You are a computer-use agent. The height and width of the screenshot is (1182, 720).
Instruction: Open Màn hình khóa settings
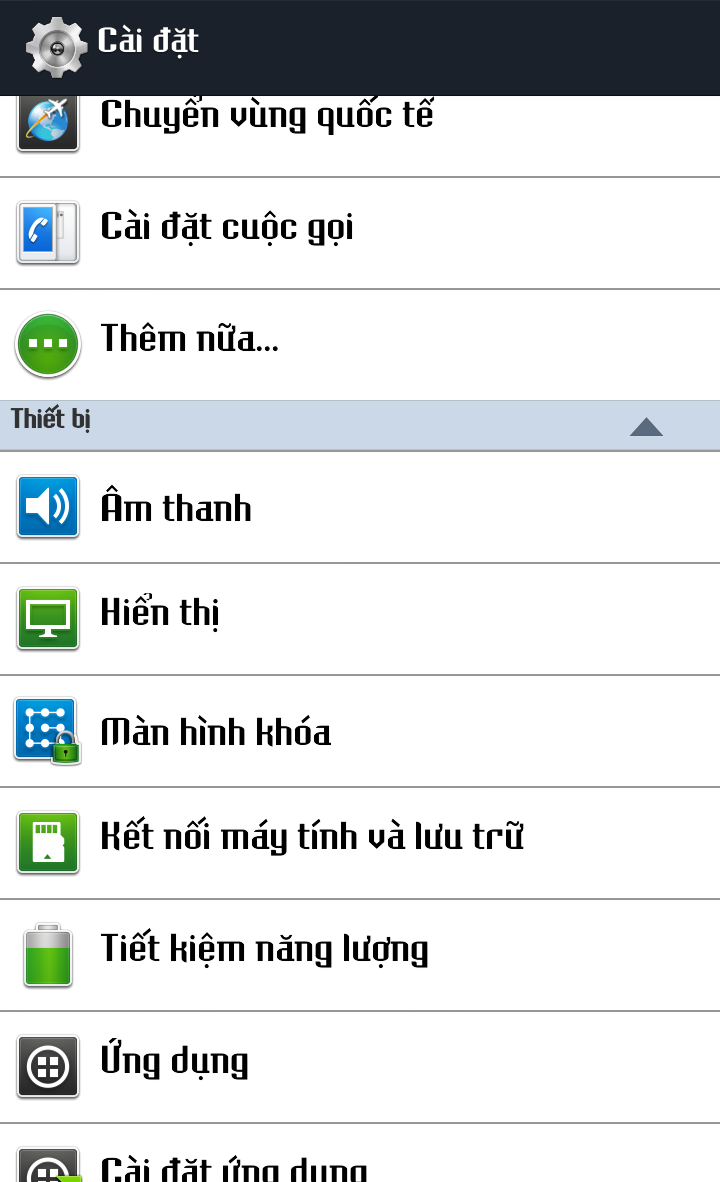[x=360, y=731]
